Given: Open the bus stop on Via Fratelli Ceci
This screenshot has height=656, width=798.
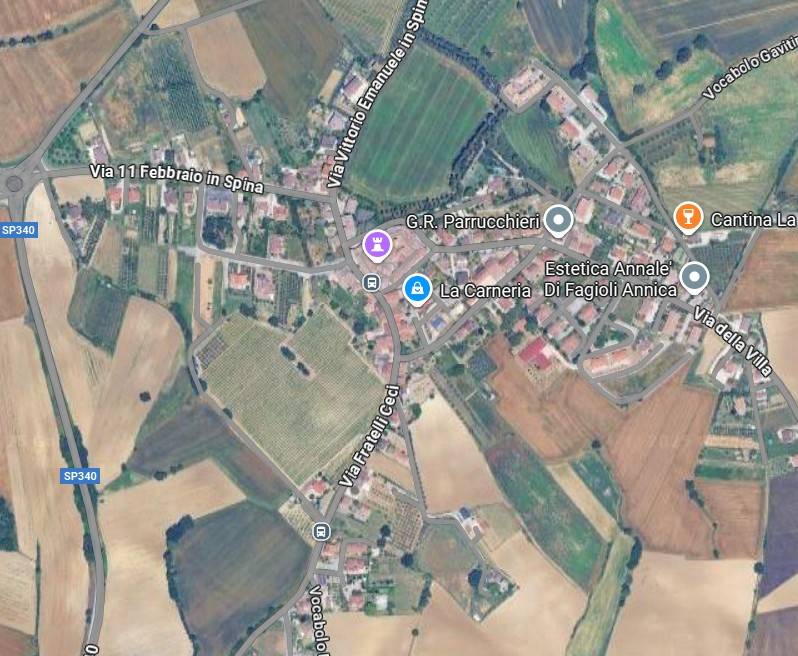Looking at the screenshot, I should (321, 530).
